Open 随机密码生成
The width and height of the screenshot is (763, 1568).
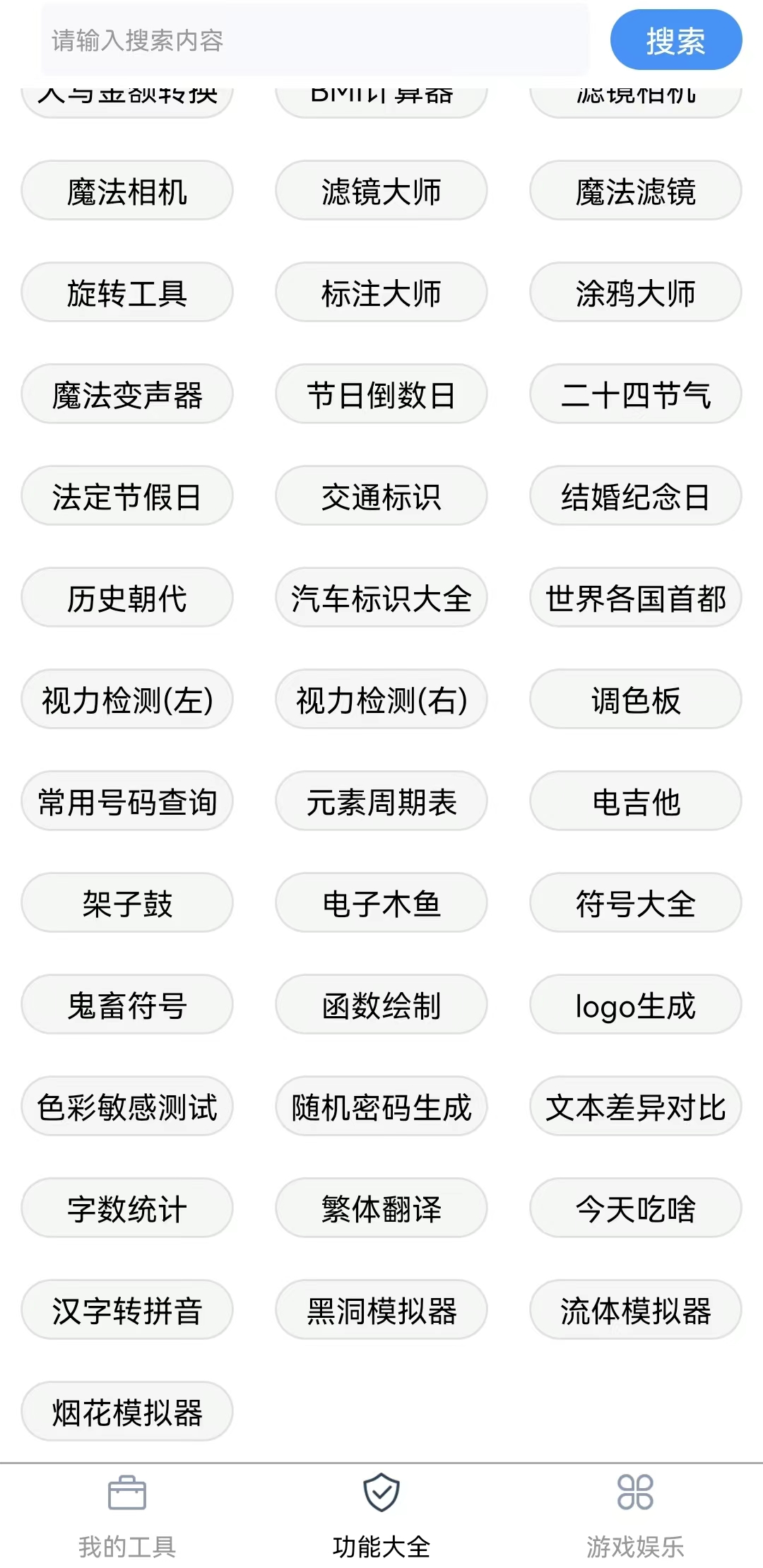click(x=381, y=1107)
